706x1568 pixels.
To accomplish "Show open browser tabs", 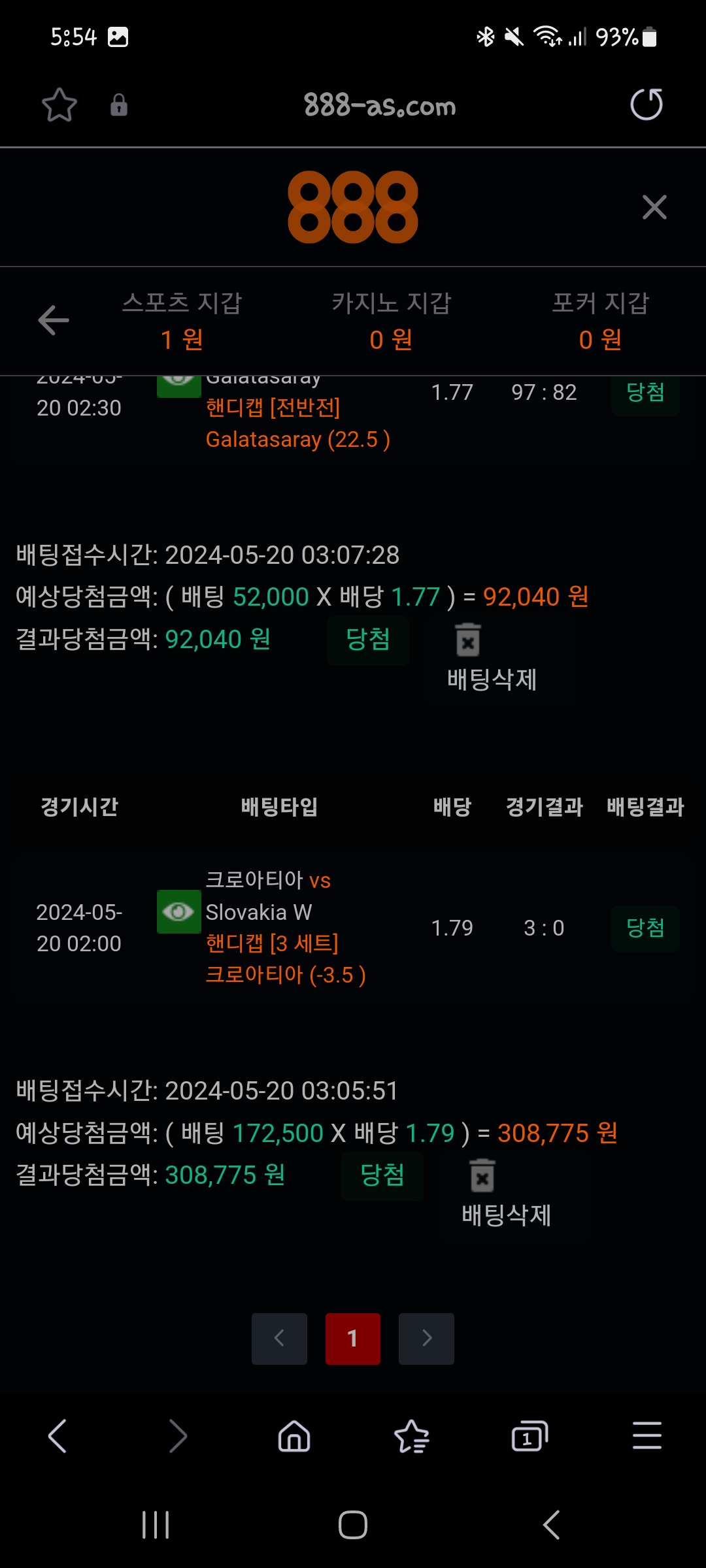I will pos(529,1436).
